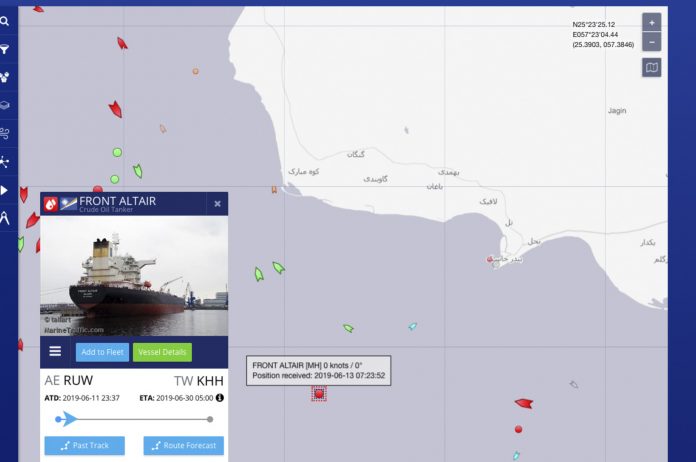Show Past Track of the vessel
Image resolution: width=696 pixels, height=462 pixels.
pyautogui.click(x=84, y=446)
